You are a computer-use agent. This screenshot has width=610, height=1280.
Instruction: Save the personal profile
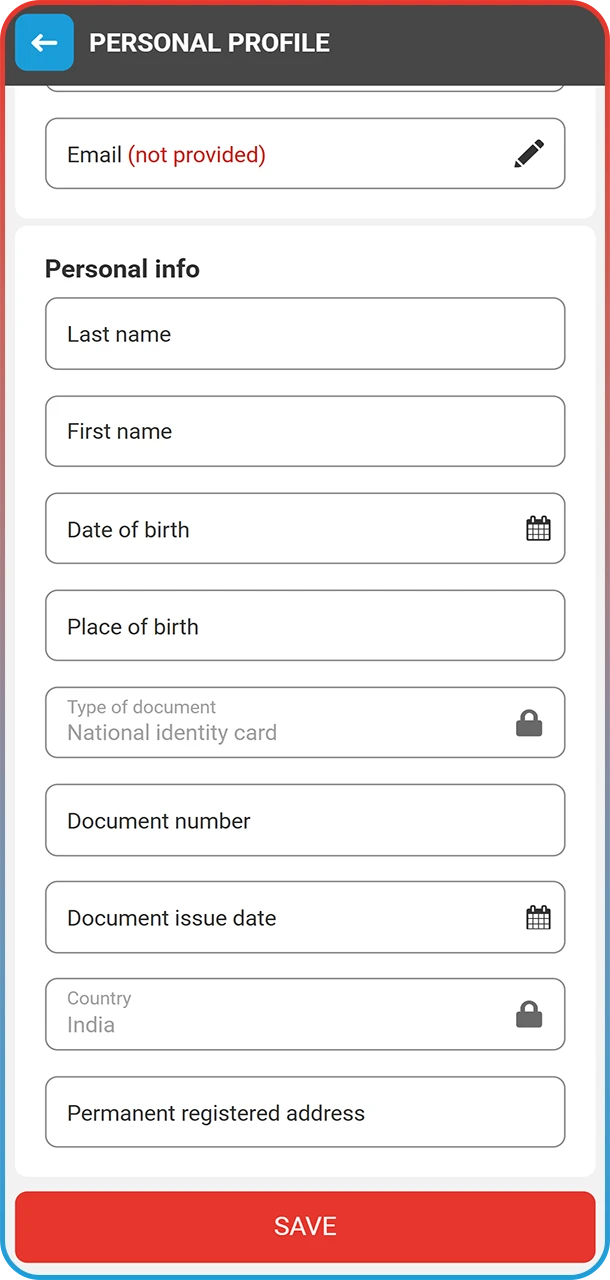click(x=305, y=1226)
